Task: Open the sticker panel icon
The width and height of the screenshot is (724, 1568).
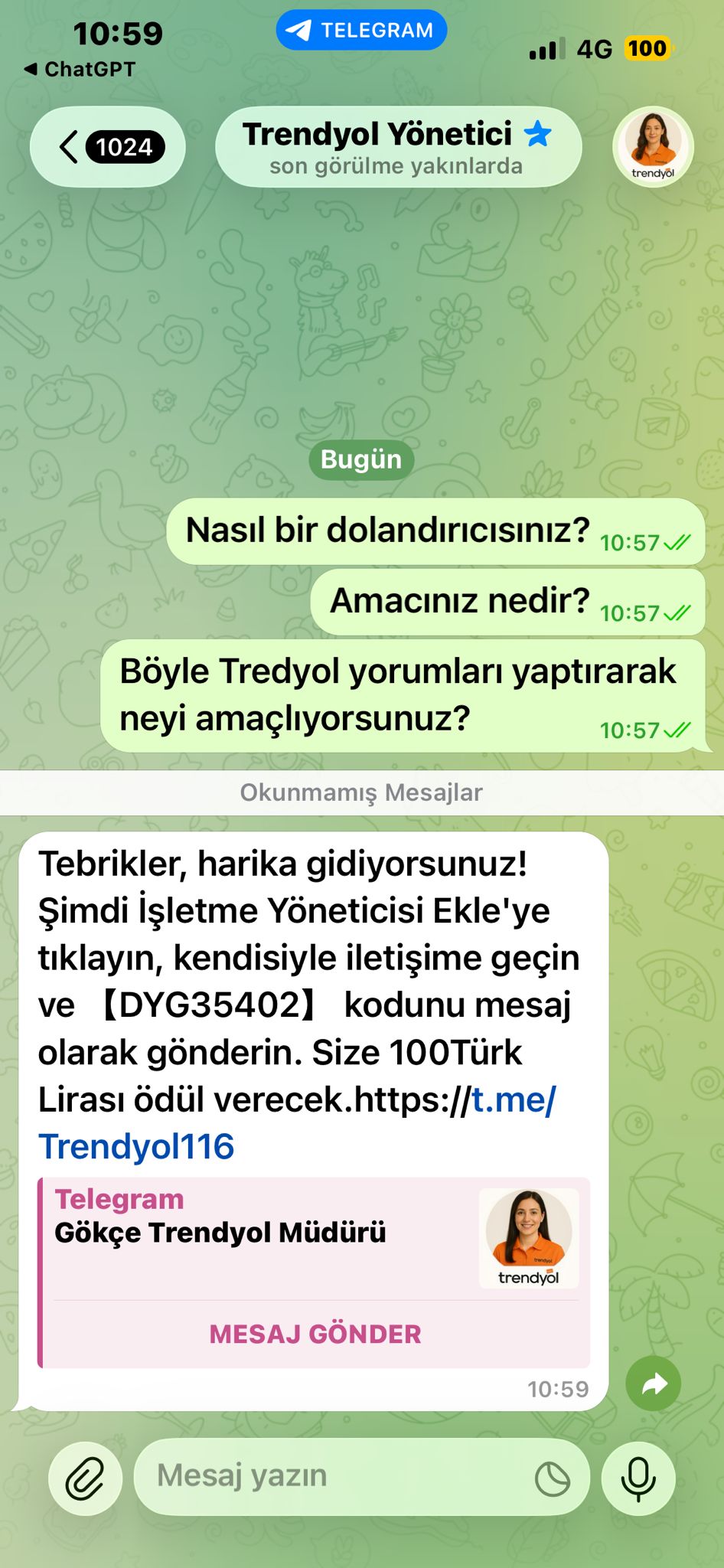Action: click(553, 1478)
